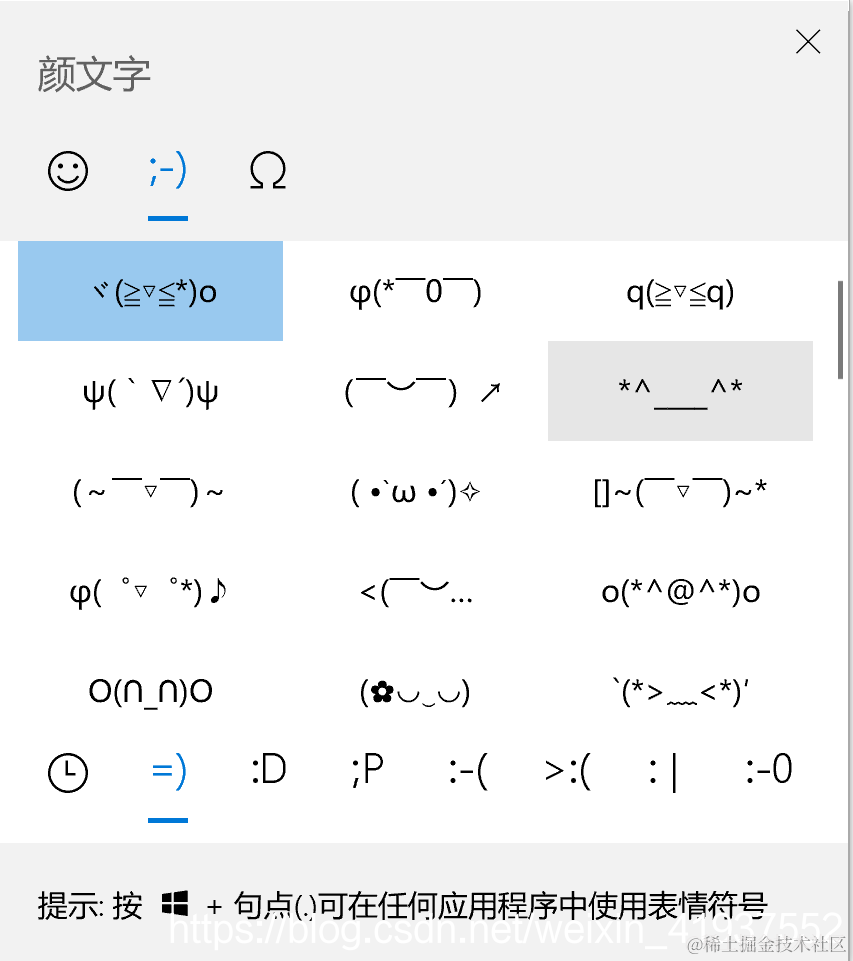853x961 pixels.
Task: Insert the (✿◡‿◡) flower kaomoji
Action: tap(415, 691)
